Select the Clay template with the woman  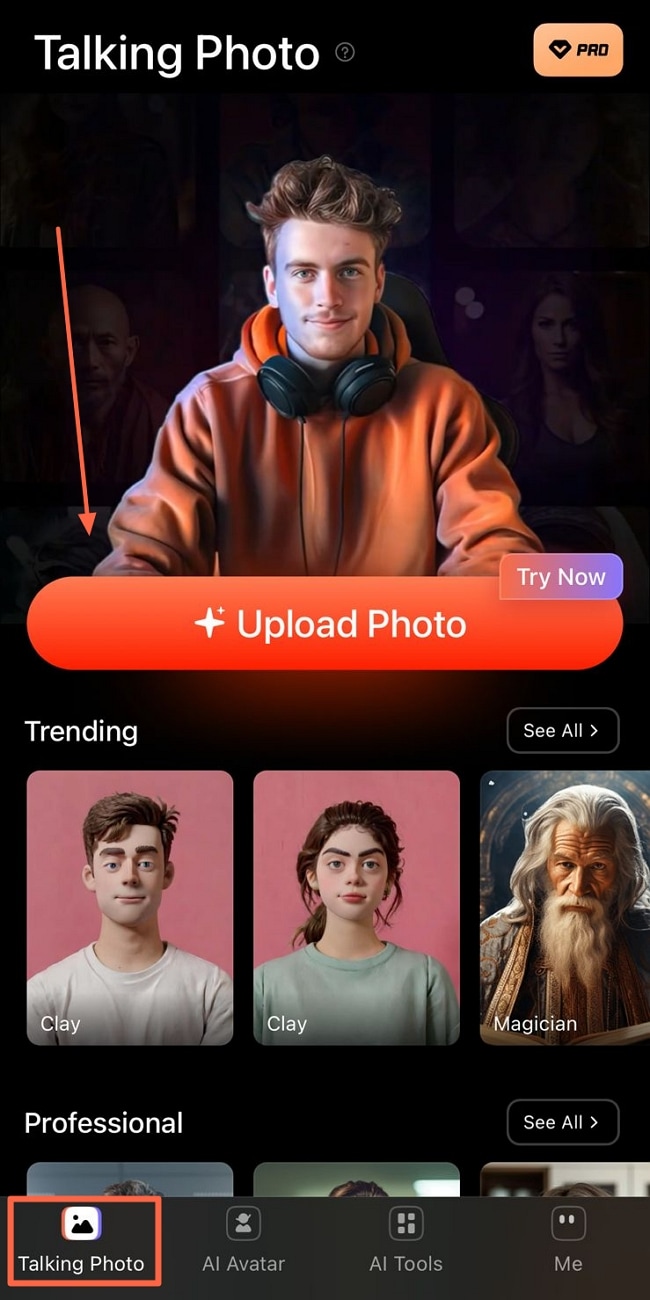[356, 907]
